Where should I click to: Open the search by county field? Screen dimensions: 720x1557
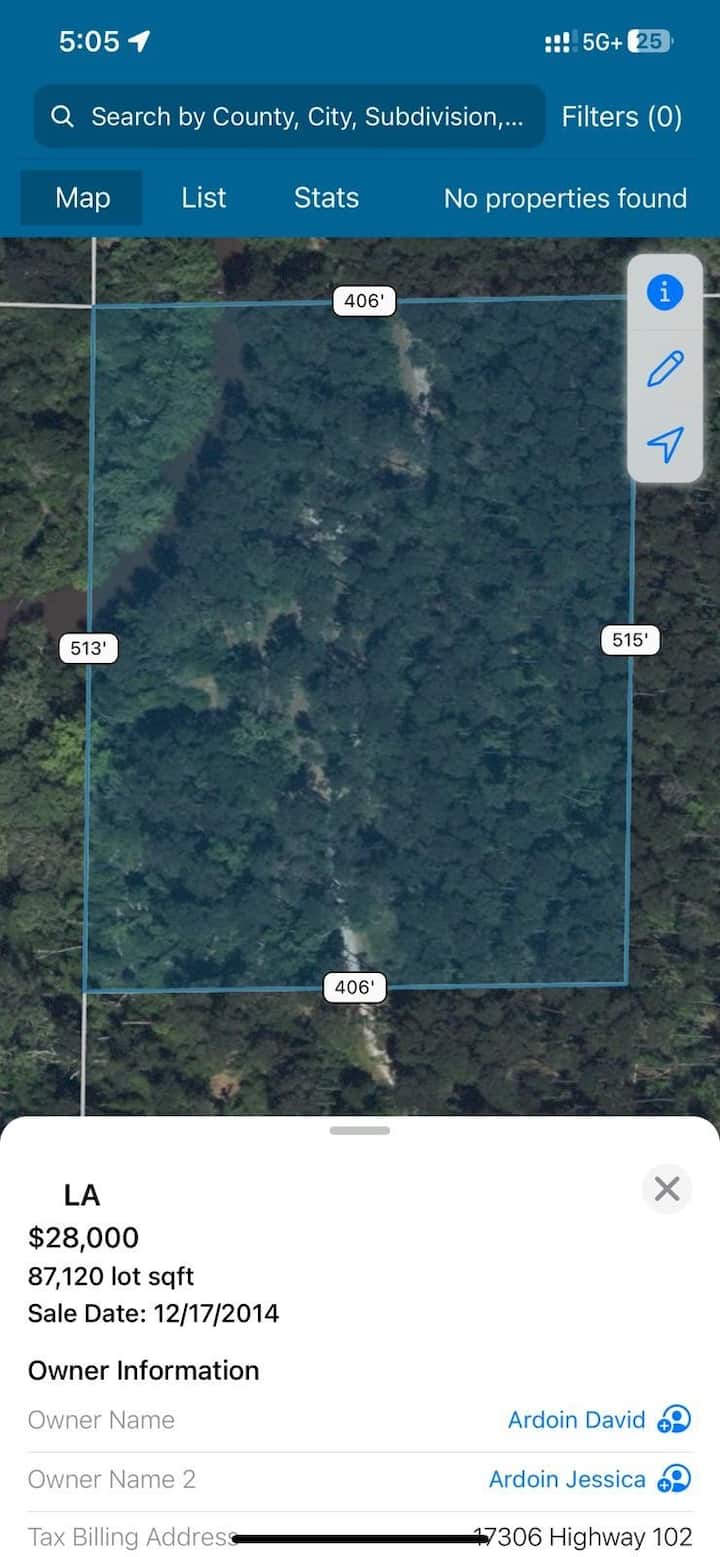pyautogui.click(x=290, y=117)
